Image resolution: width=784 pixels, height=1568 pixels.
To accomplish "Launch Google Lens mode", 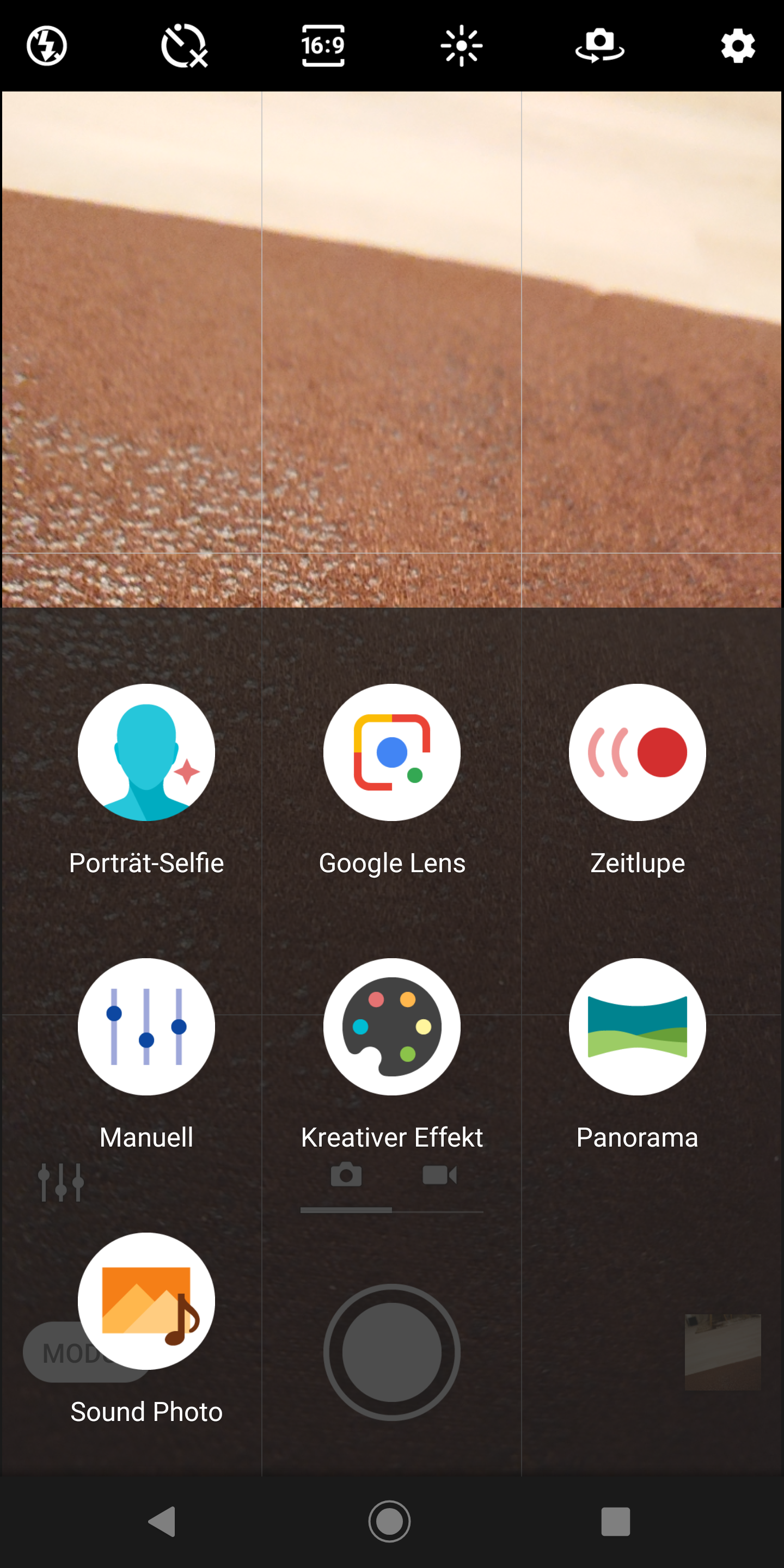I will pos(392,752).
